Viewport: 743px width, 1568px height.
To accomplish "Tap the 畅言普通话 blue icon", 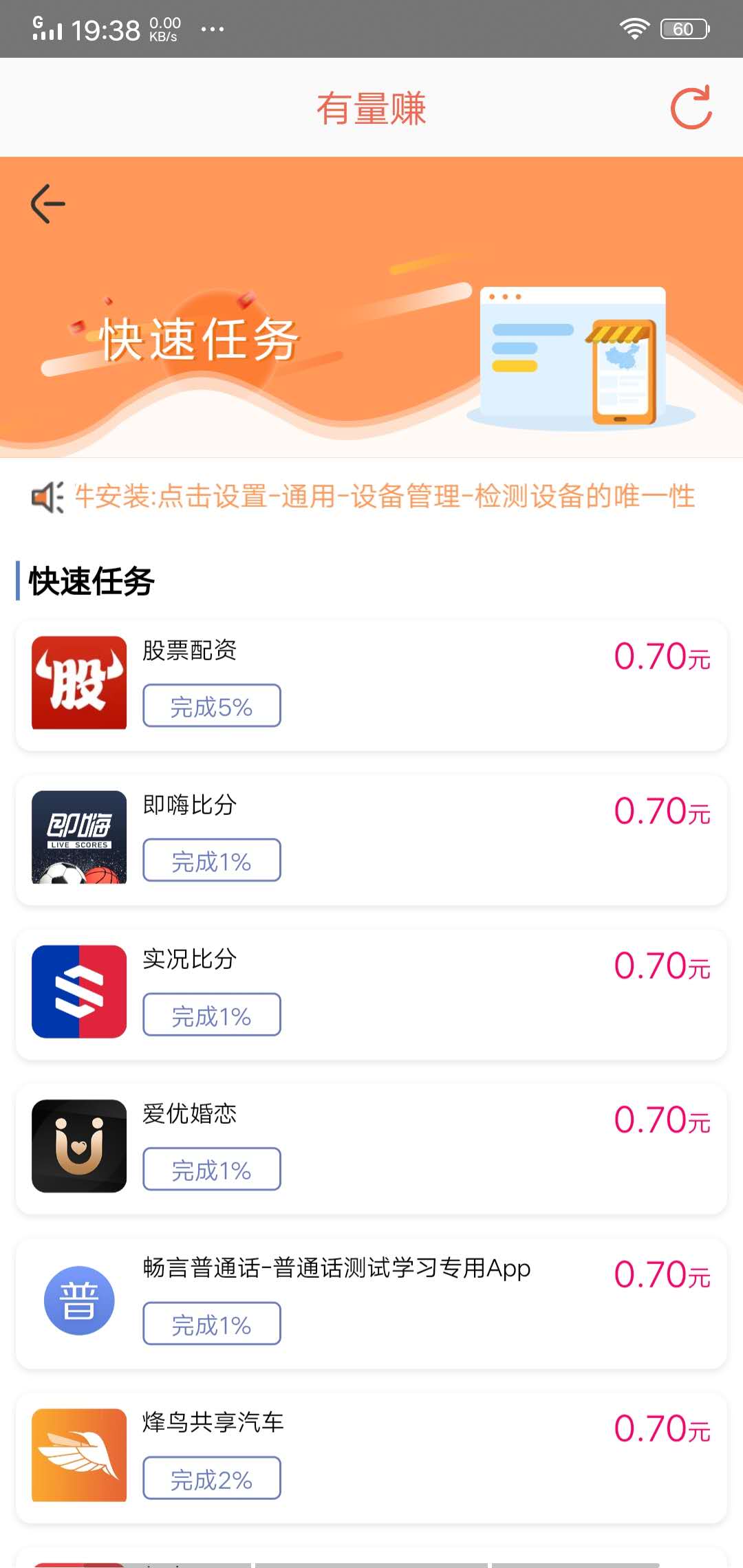I will [x=78, y=1302].
